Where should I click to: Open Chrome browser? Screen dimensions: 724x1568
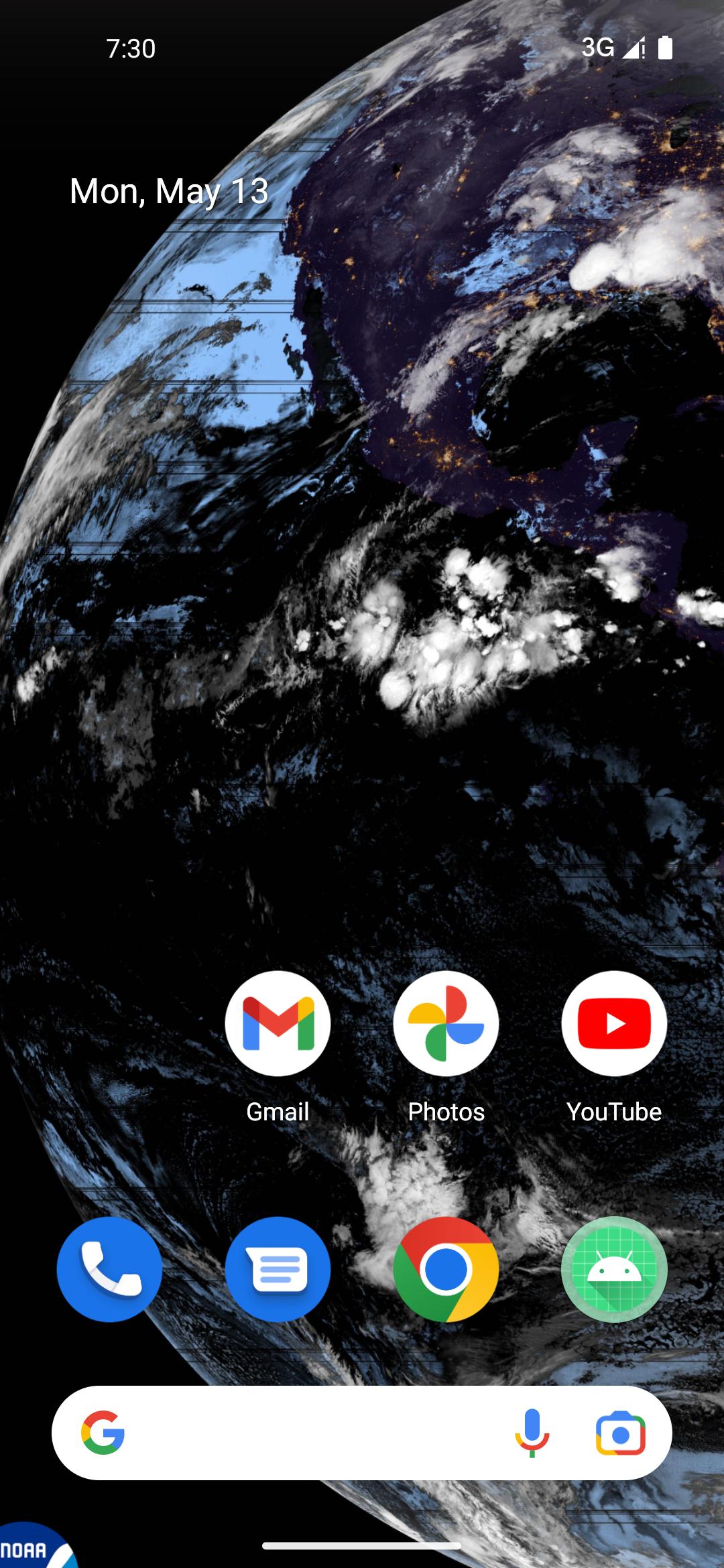point(446,1269)
